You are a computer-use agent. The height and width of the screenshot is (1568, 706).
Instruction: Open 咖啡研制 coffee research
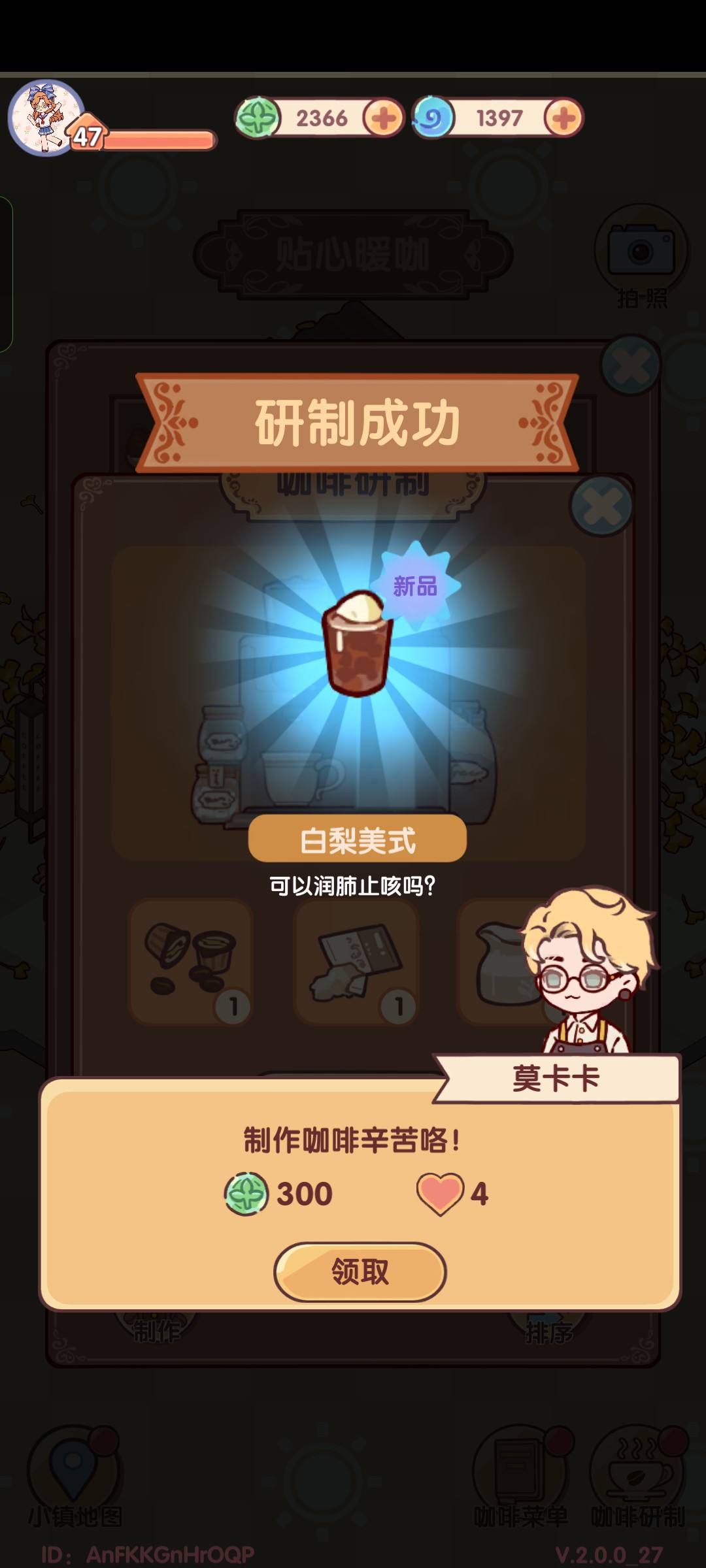[x=638, y=1478]
